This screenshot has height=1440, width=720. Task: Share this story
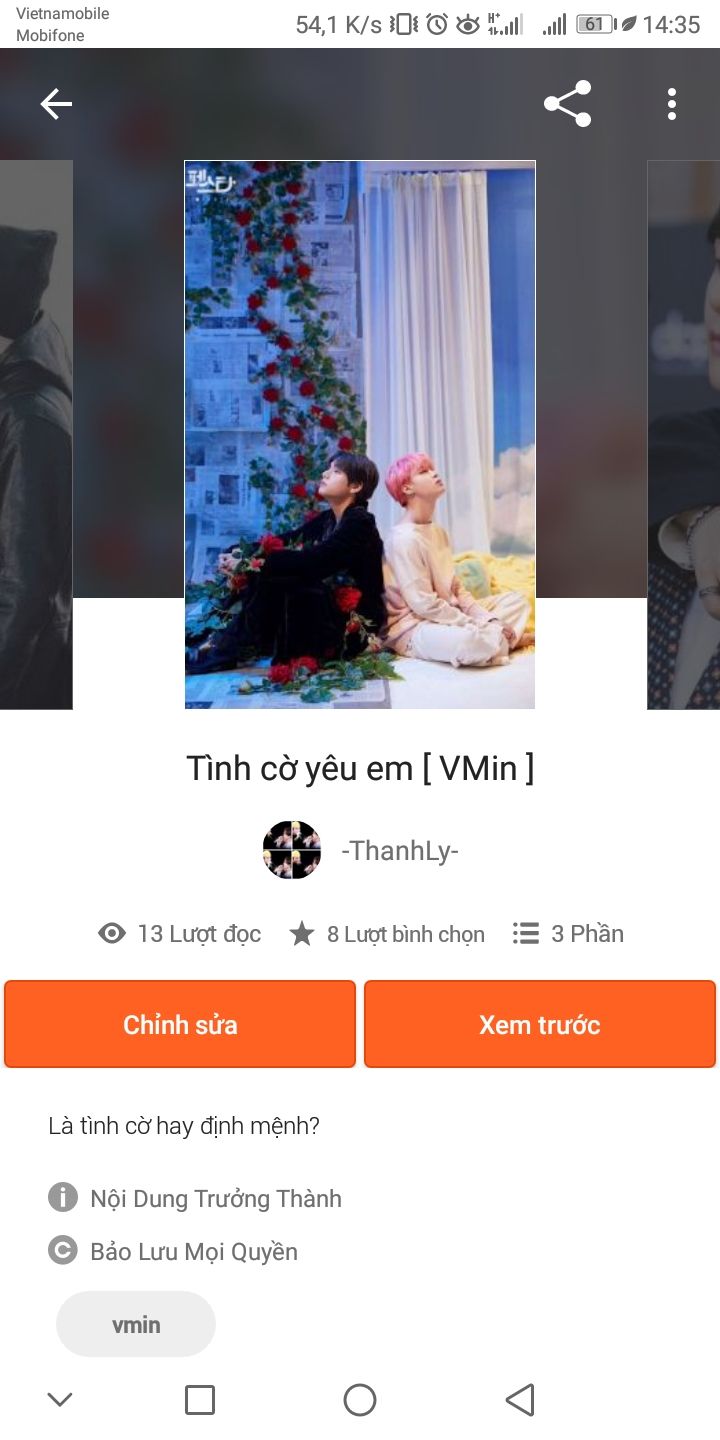point(567,104)
